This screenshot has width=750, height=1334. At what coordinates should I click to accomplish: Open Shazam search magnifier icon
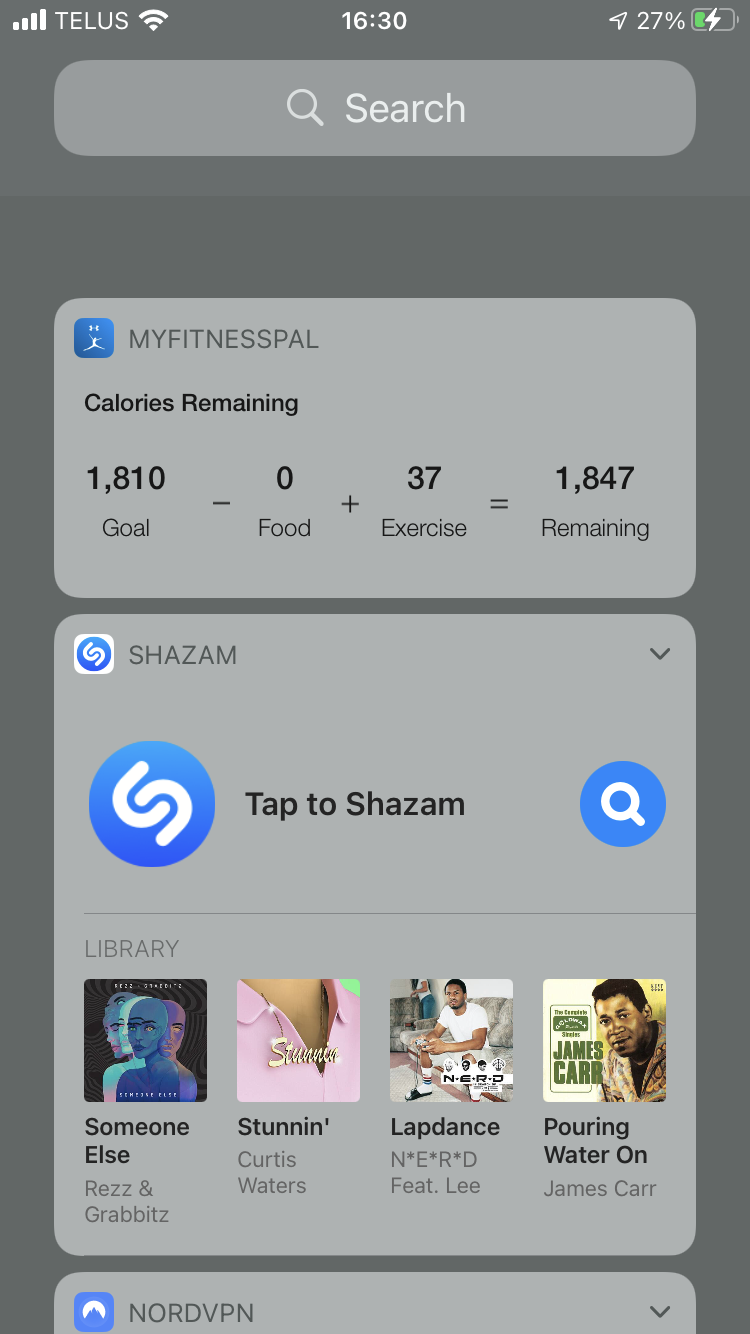(623, 804)
